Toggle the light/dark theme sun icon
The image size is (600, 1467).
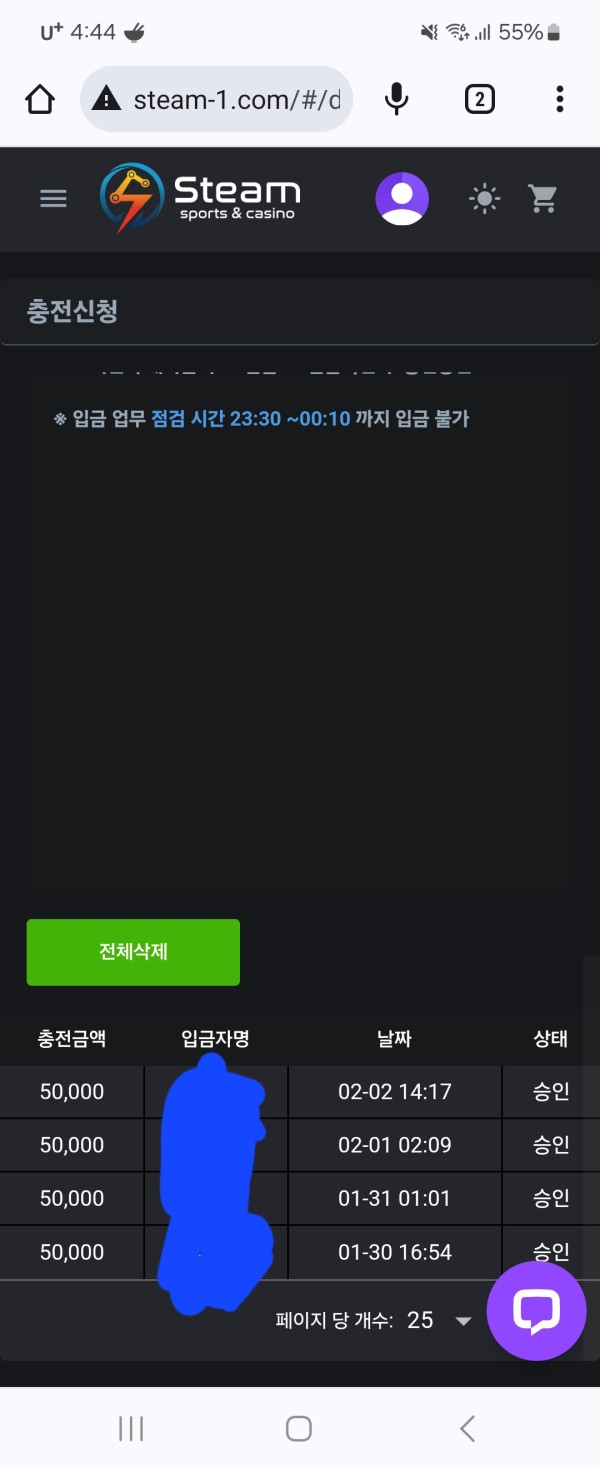485,199
